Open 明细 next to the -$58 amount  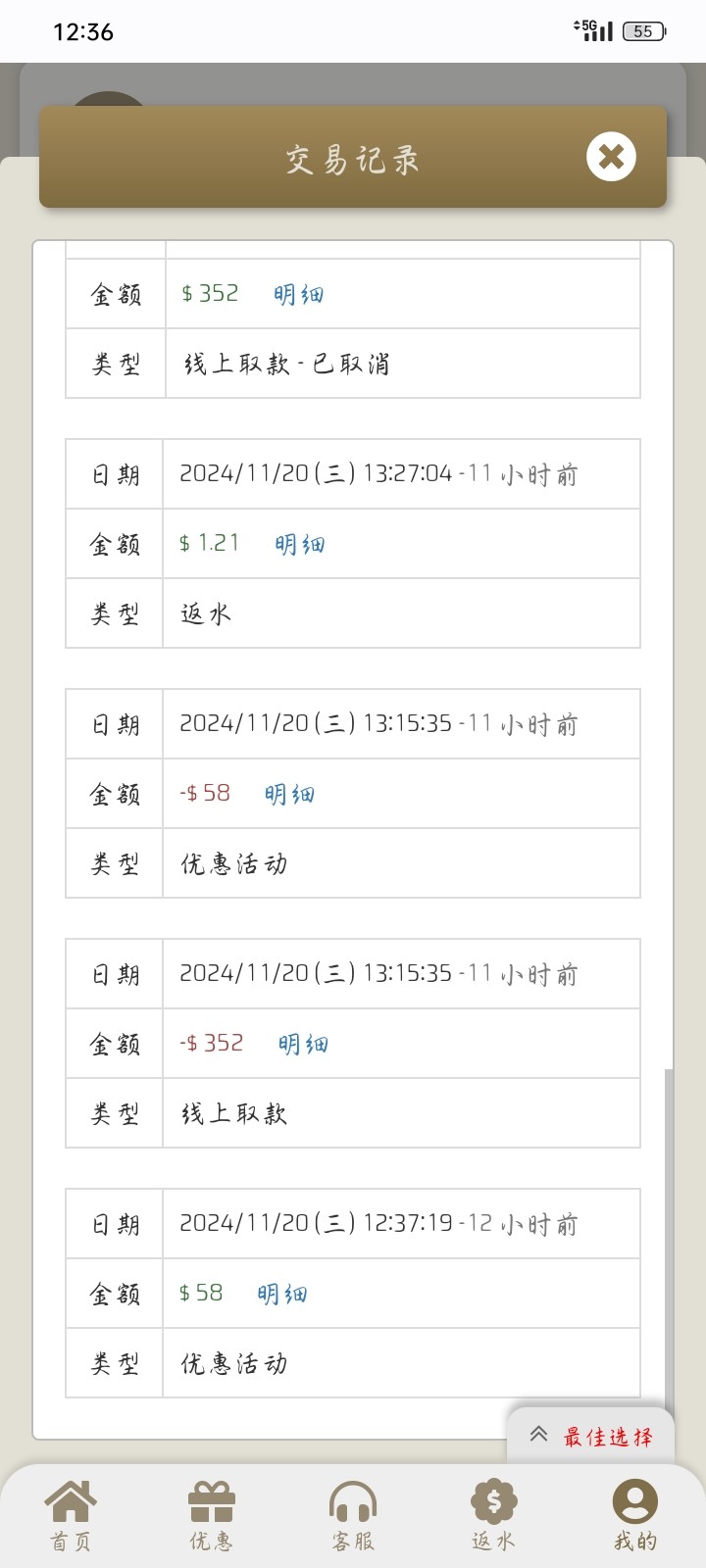pos(290,794)
